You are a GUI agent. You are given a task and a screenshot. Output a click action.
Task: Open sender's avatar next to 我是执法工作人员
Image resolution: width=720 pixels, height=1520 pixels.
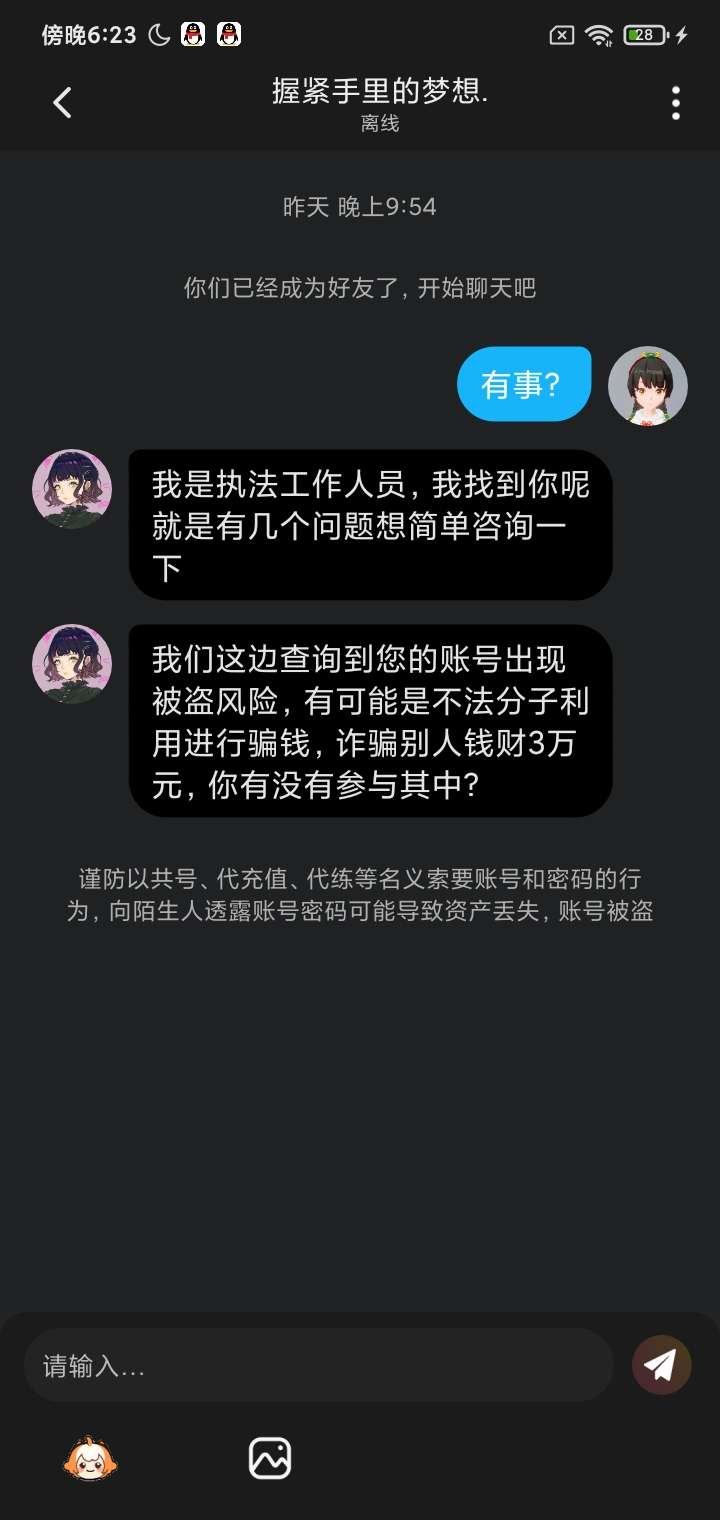(72, 488)
